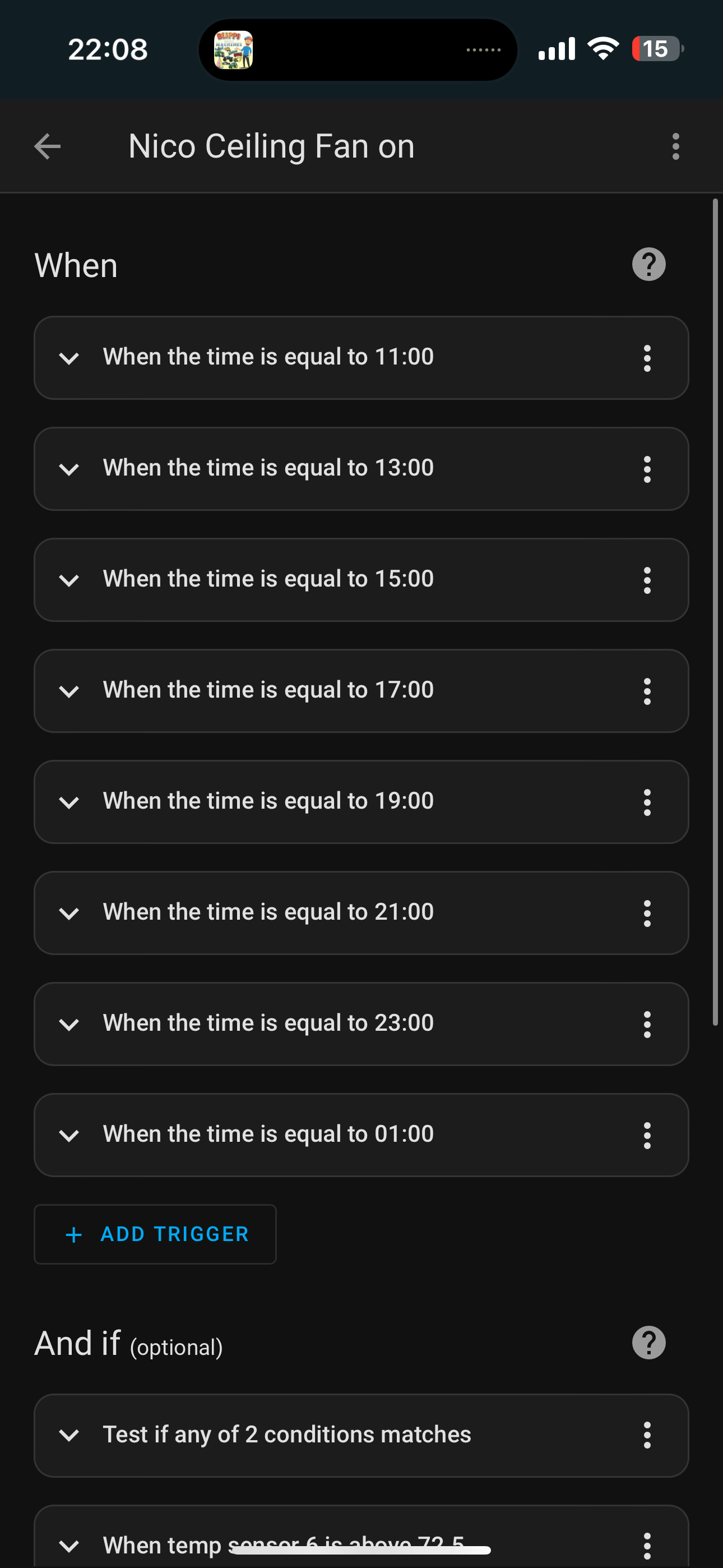
Task: Open options menu for the 23:00 trigger
Action: tap(647, 1024)
